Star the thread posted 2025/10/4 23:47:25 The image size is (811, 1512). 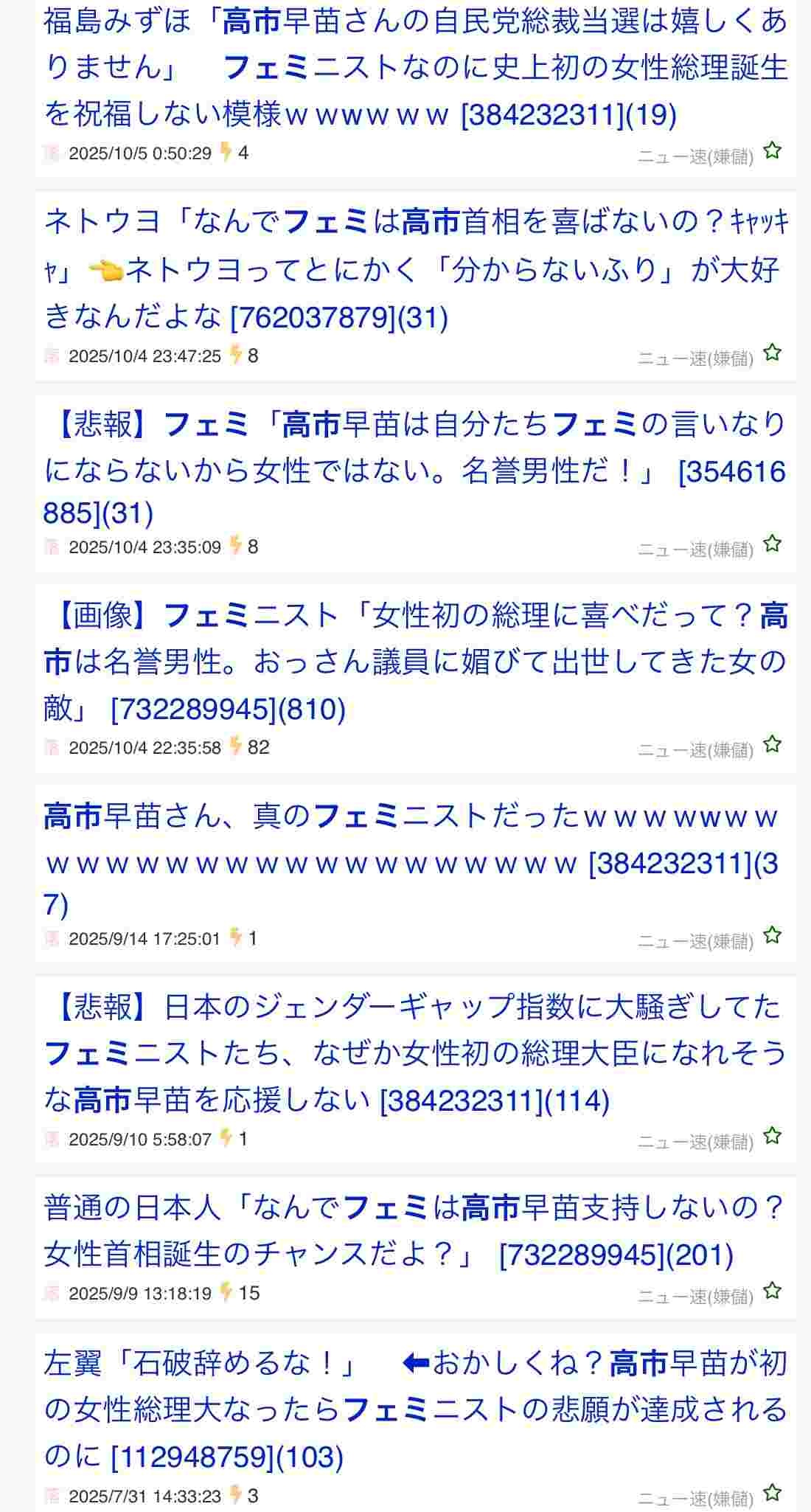772,353
